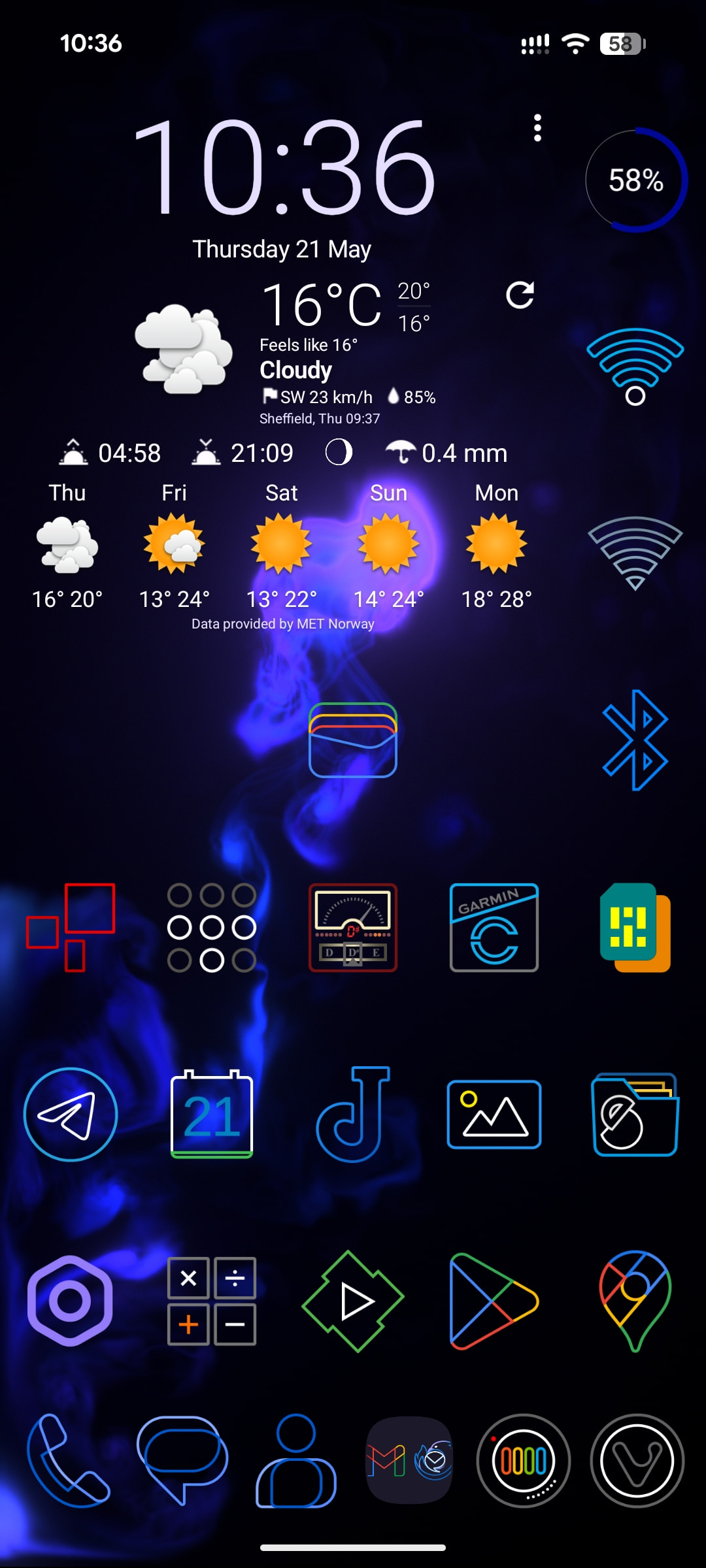This screenshot has width=706, height=1568.
Task: Open the Telegram app
Action: pos(71,1115)
